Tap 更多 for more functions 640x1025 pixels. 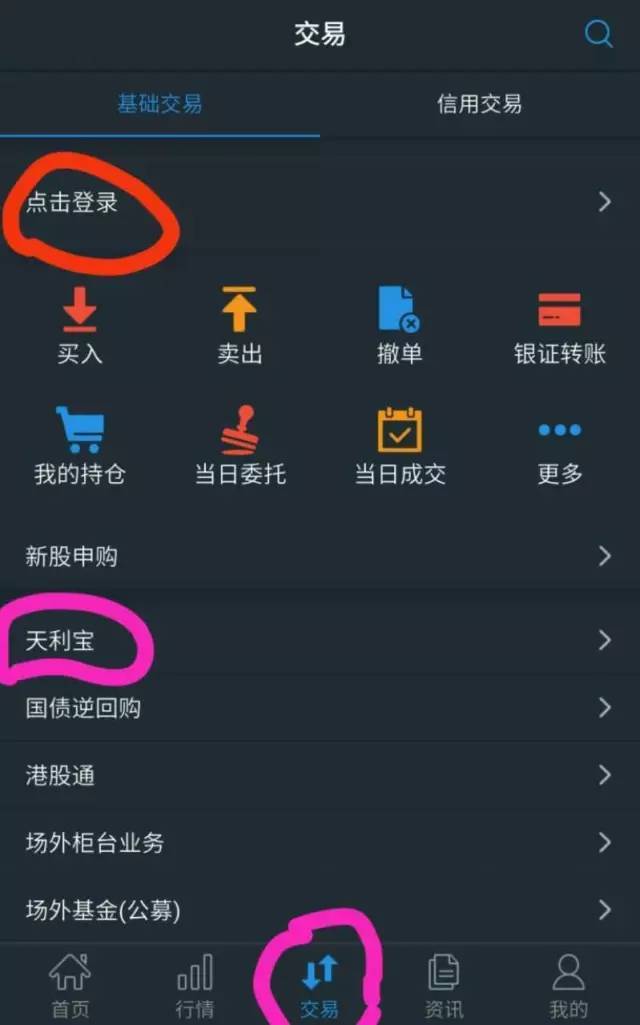560,446
